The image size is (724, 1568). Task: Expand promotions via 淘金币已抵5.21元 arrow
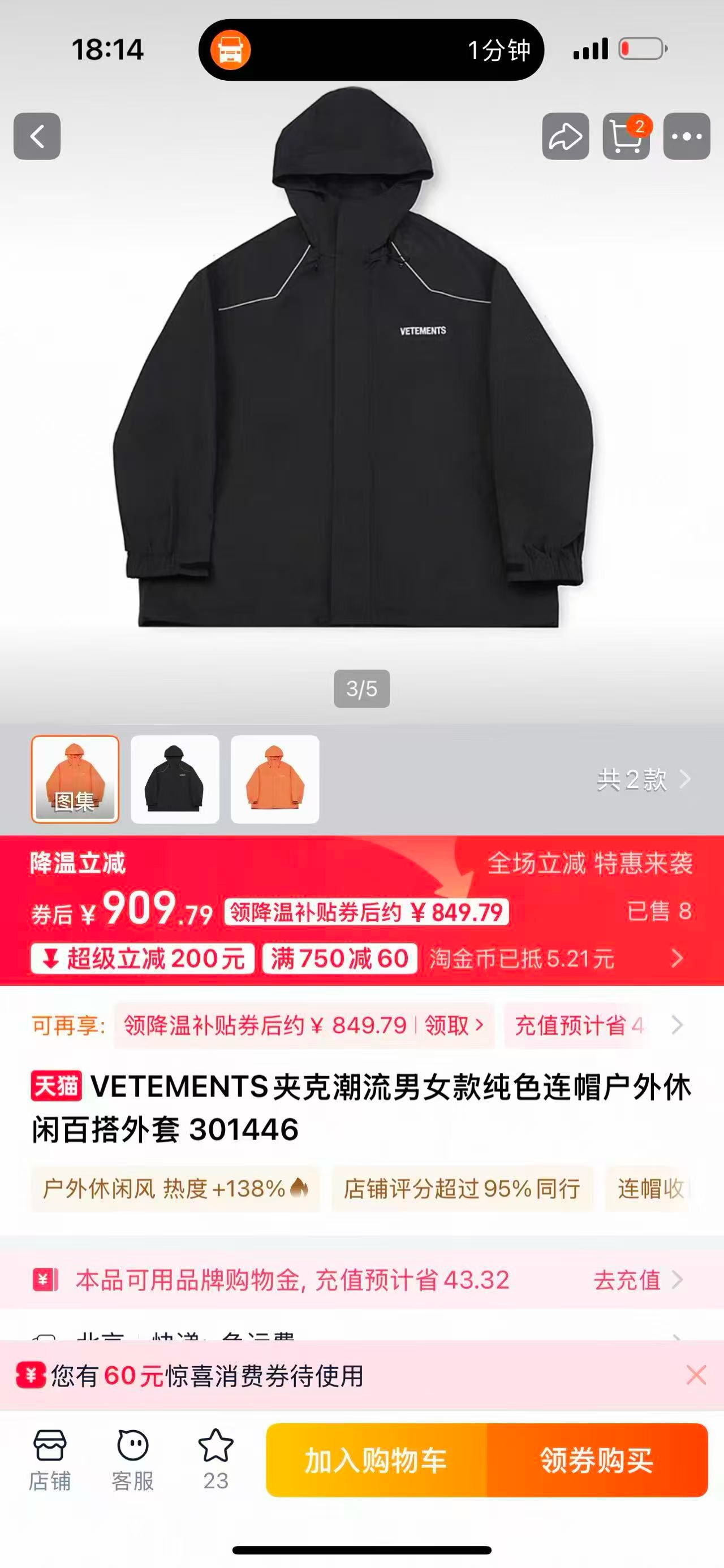676,959
